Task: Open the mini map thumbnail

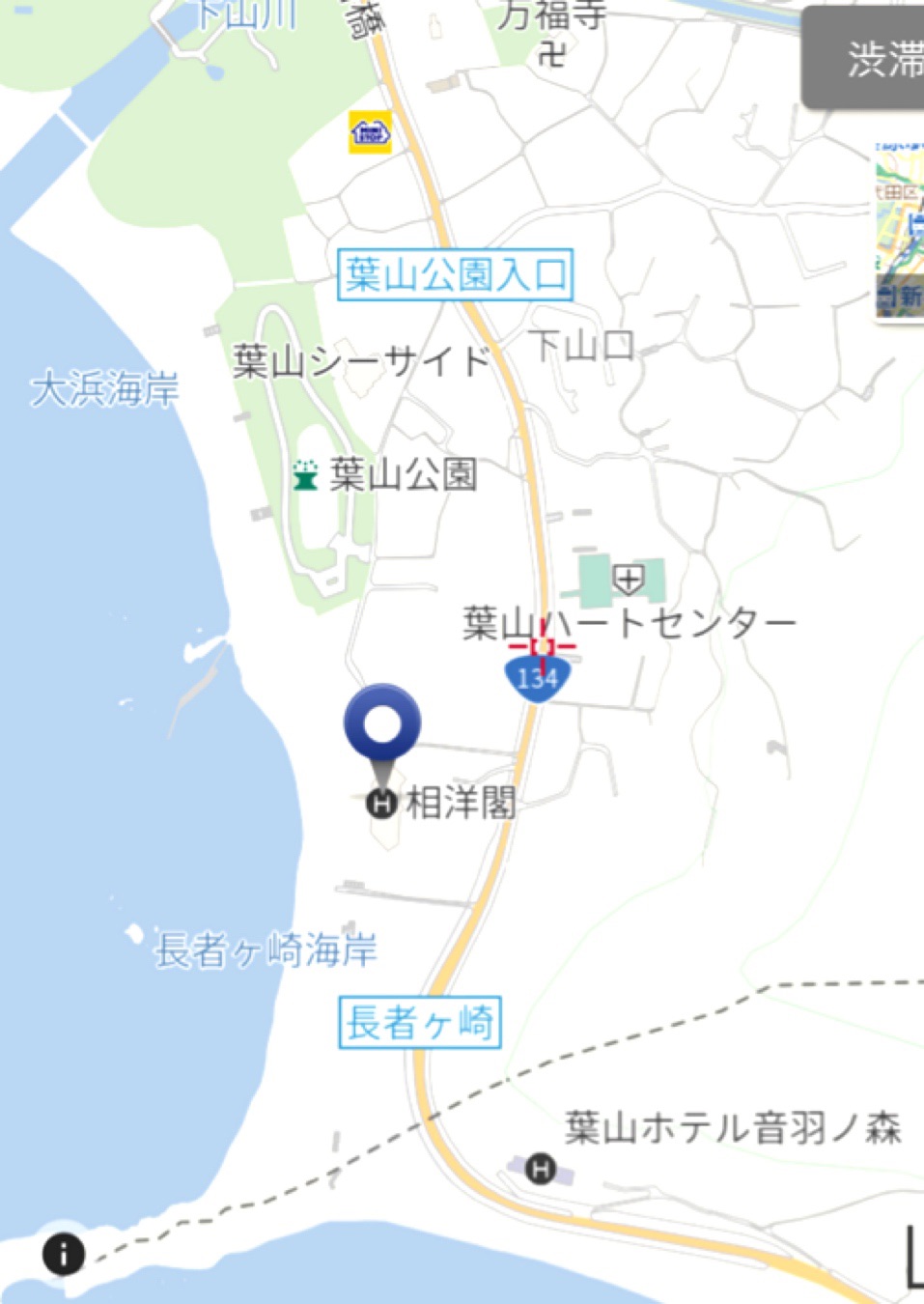Action: point(900,232)
